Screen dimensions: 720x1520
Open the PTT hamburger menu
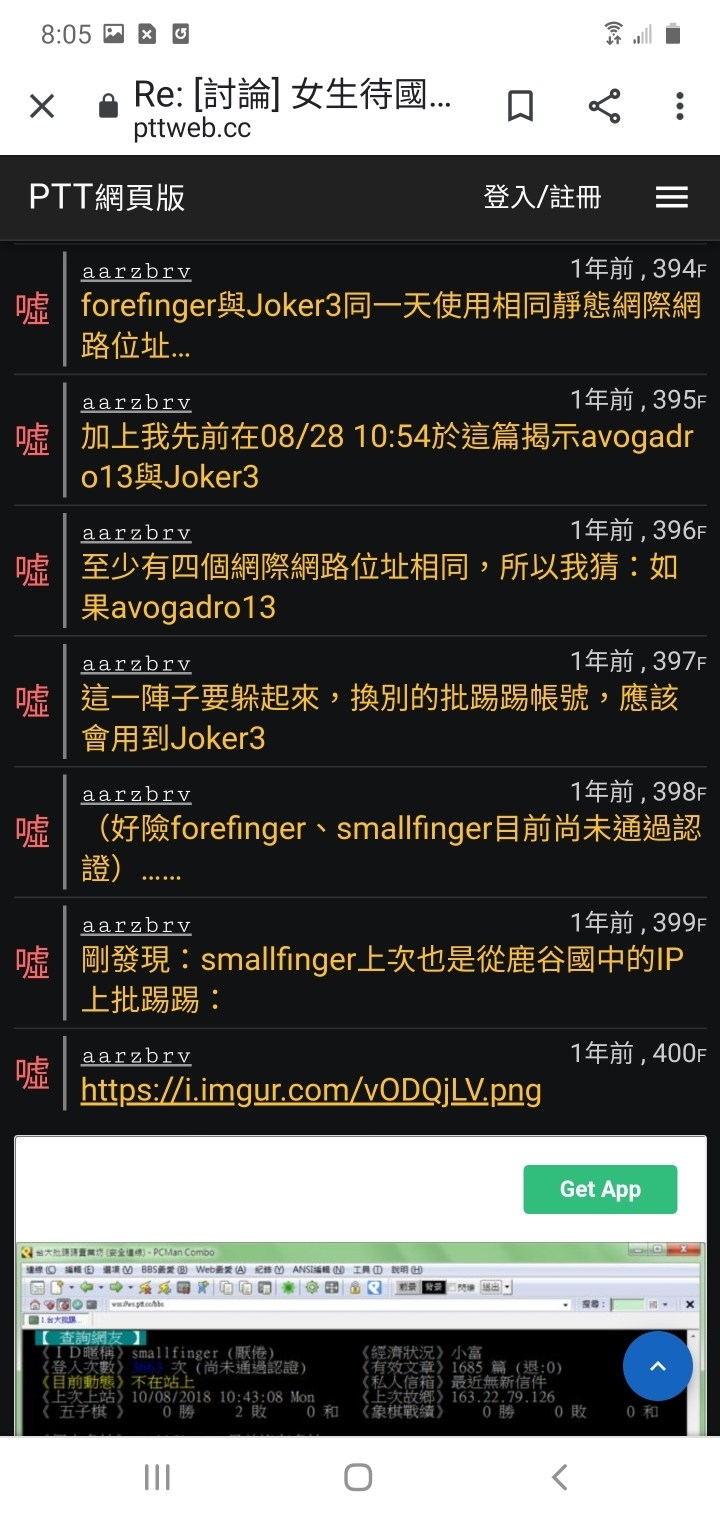pos(671,197)
